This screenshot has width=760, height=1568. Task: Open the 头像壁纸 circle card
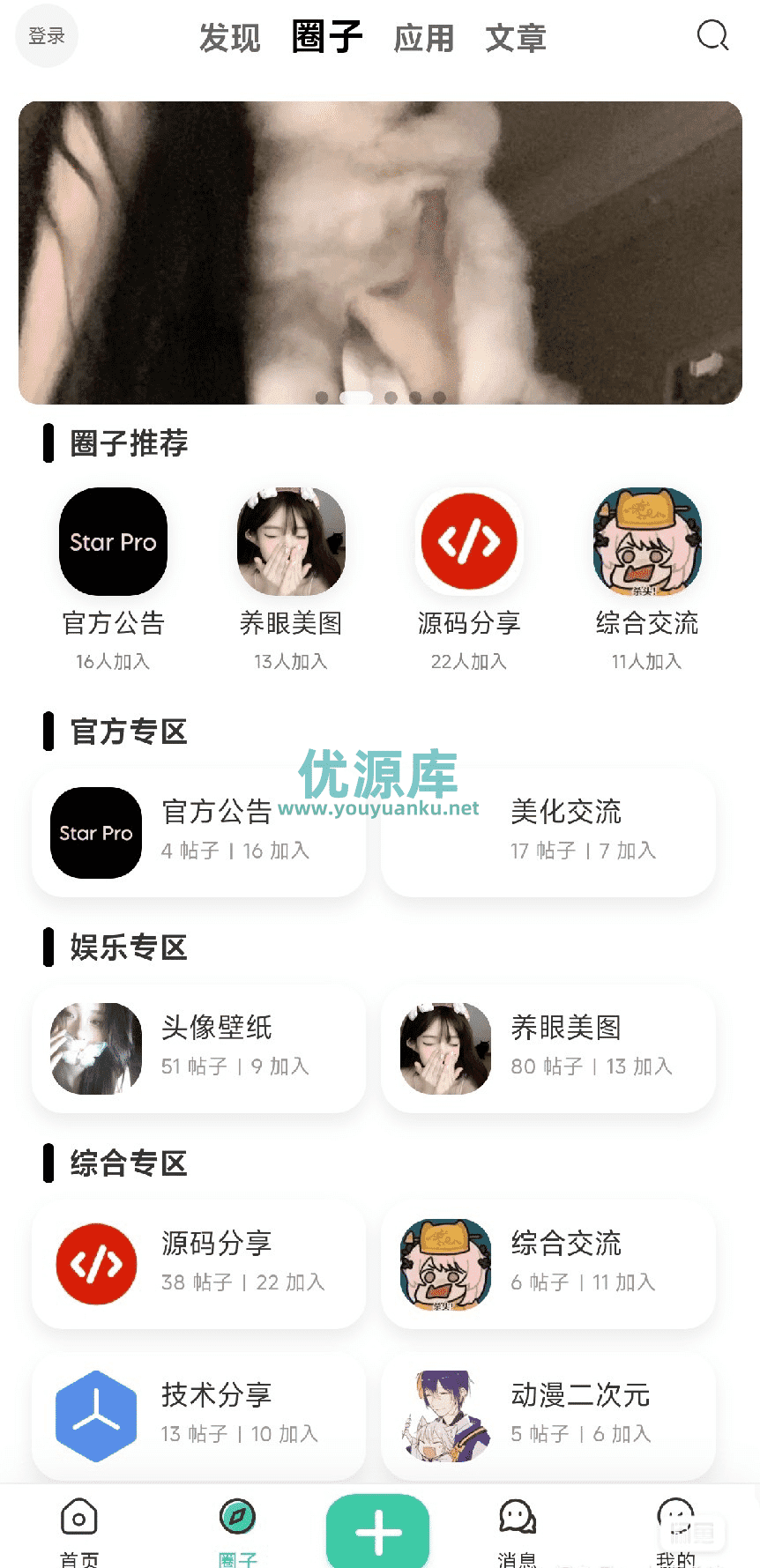click(199, 1048)
